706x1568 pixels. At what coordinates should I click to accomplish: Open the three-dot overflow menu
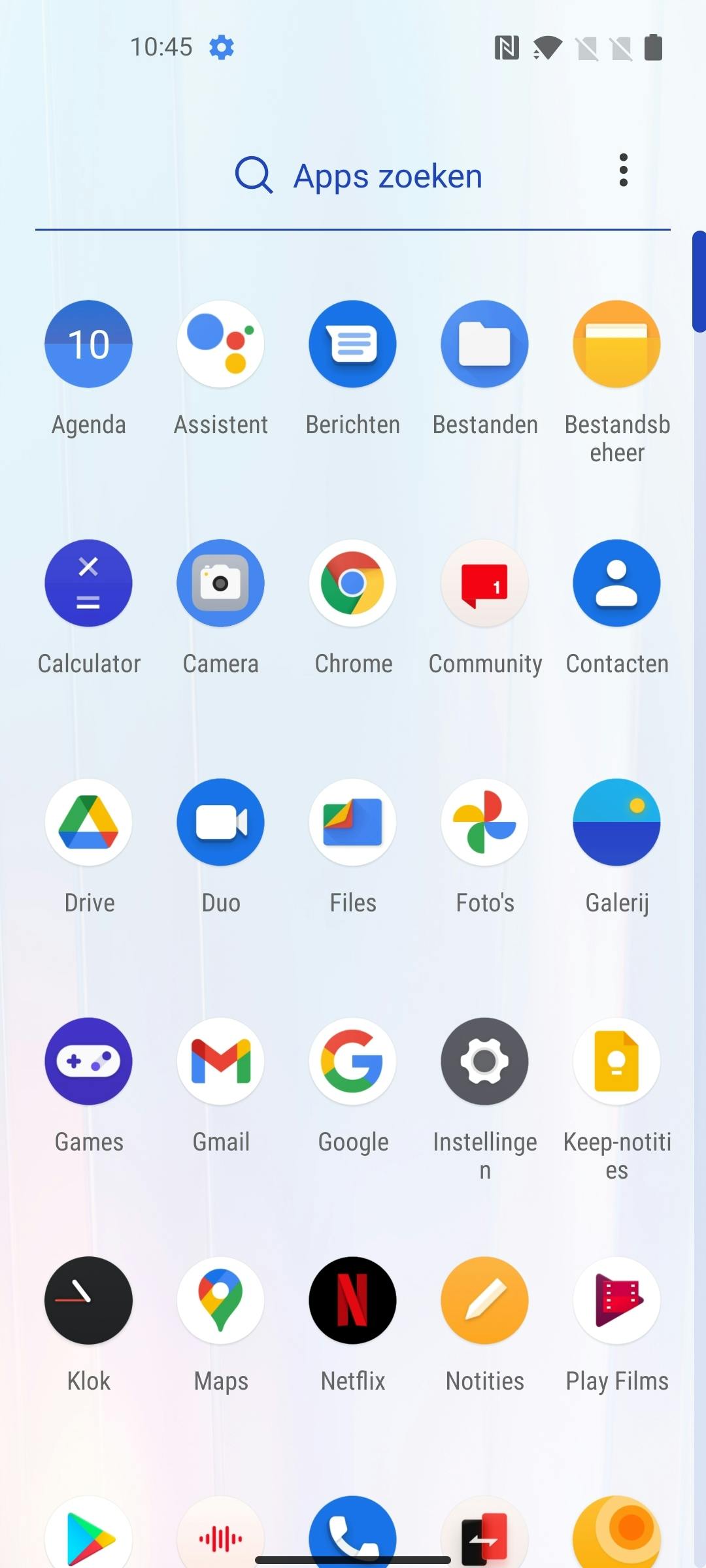pyautogui.click(x=624, y=171)
